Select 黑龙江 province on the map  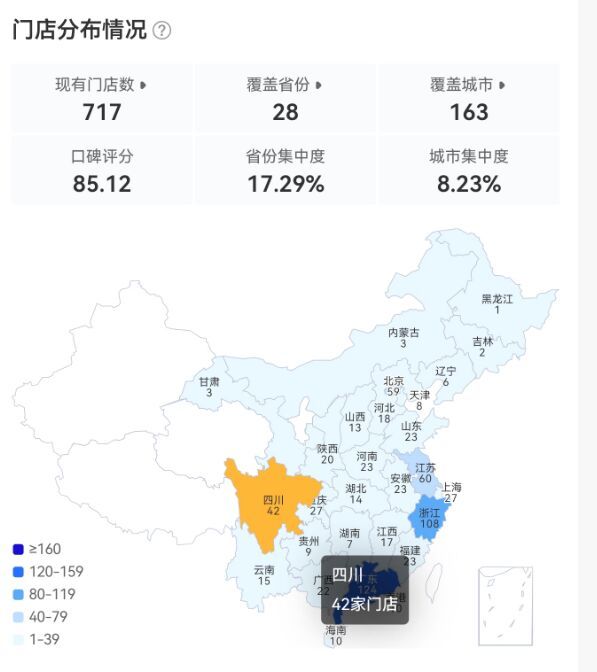pyautogui.click(x=497, y=303)
